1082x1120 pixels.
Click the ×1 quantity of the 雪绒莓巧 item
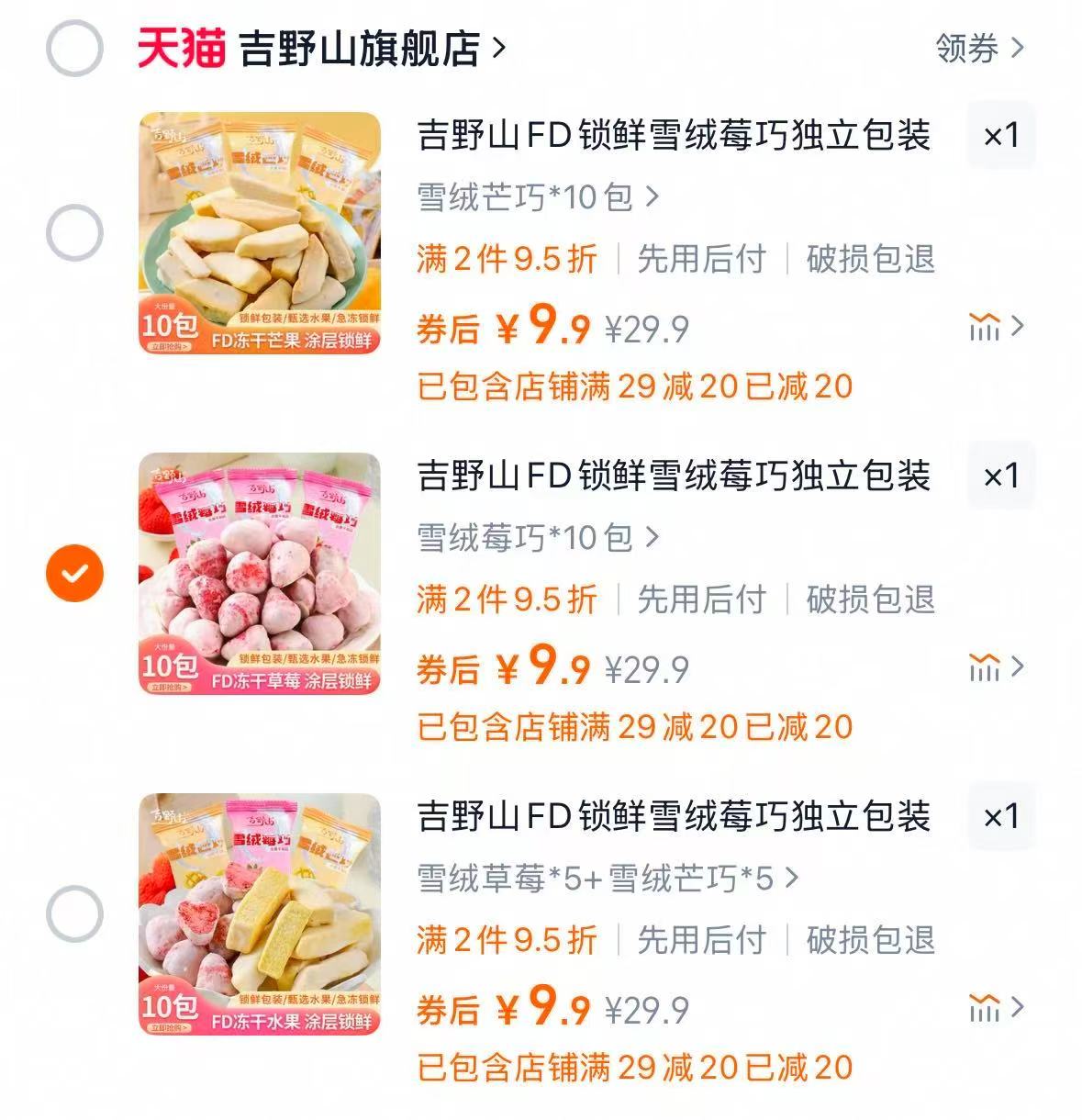(1000, 475)
